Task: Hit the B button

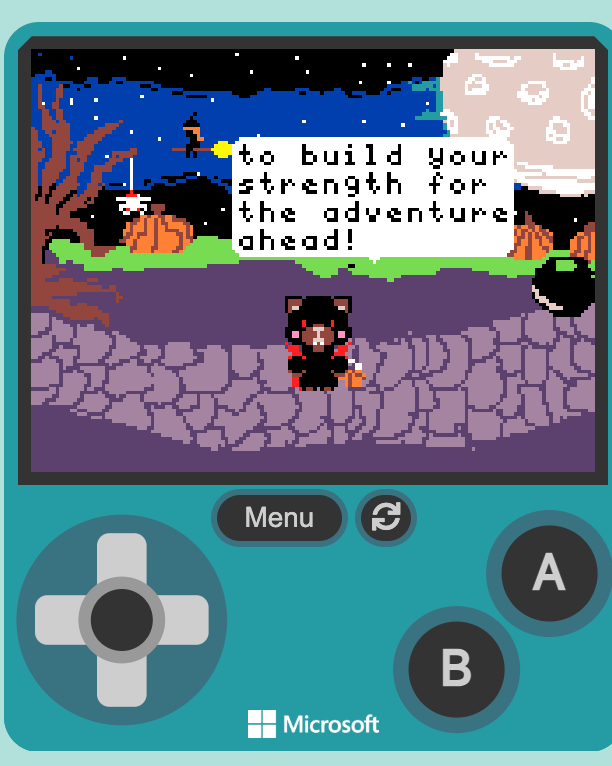Action: pyautogui.click(x=456, y=668)
